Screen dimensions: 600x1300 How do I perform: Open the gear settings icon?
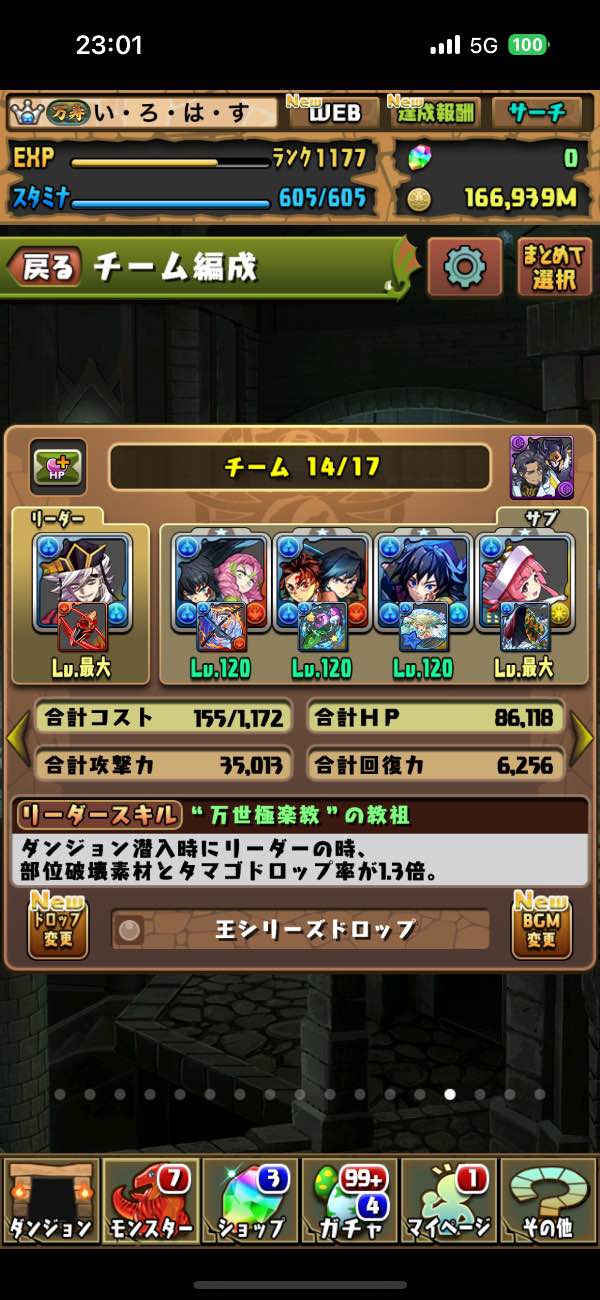pyautogui.click(x=464, y=267)
